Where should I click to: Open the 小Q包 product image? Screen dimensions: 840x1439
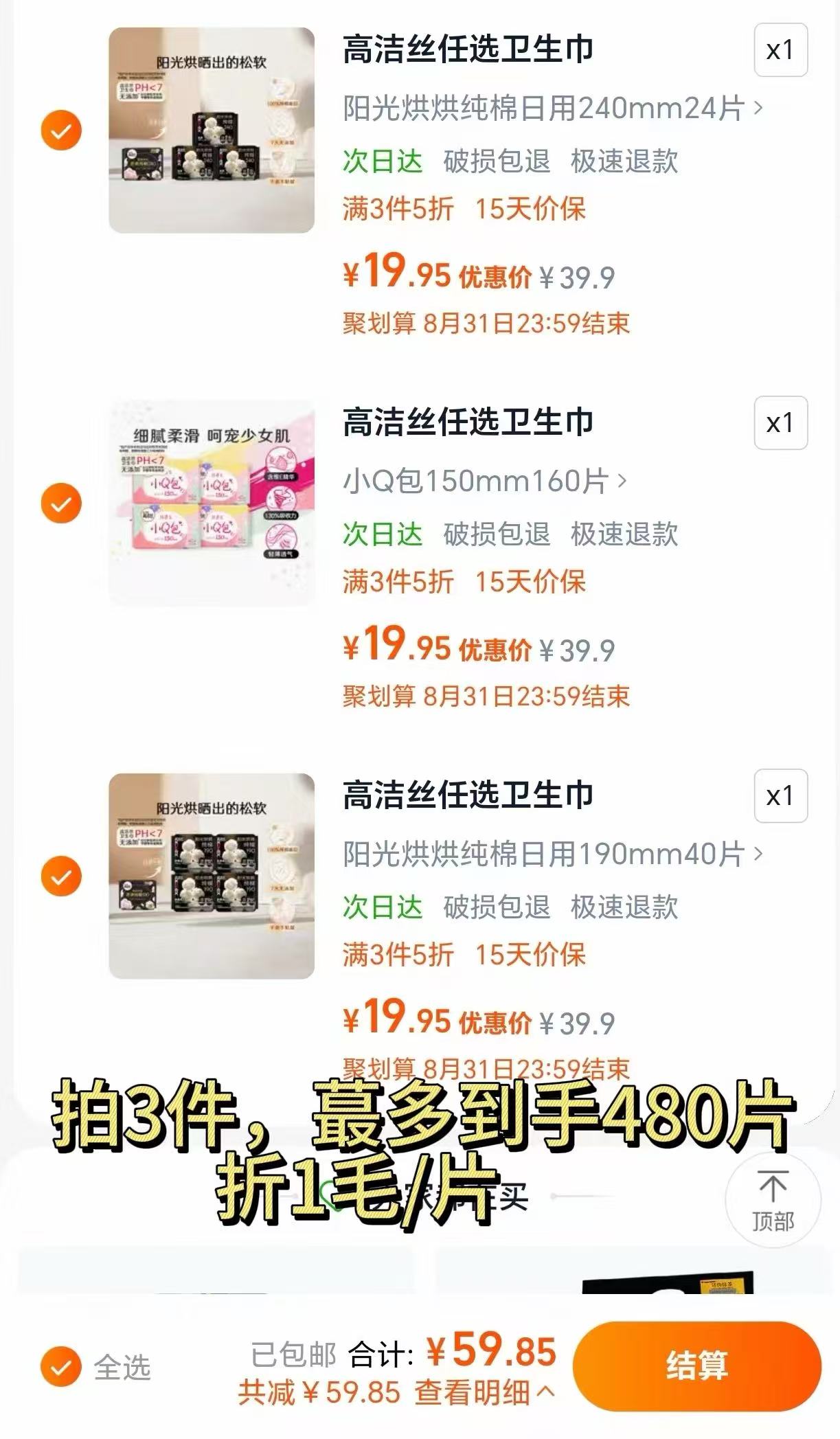(x=212, y=503)
